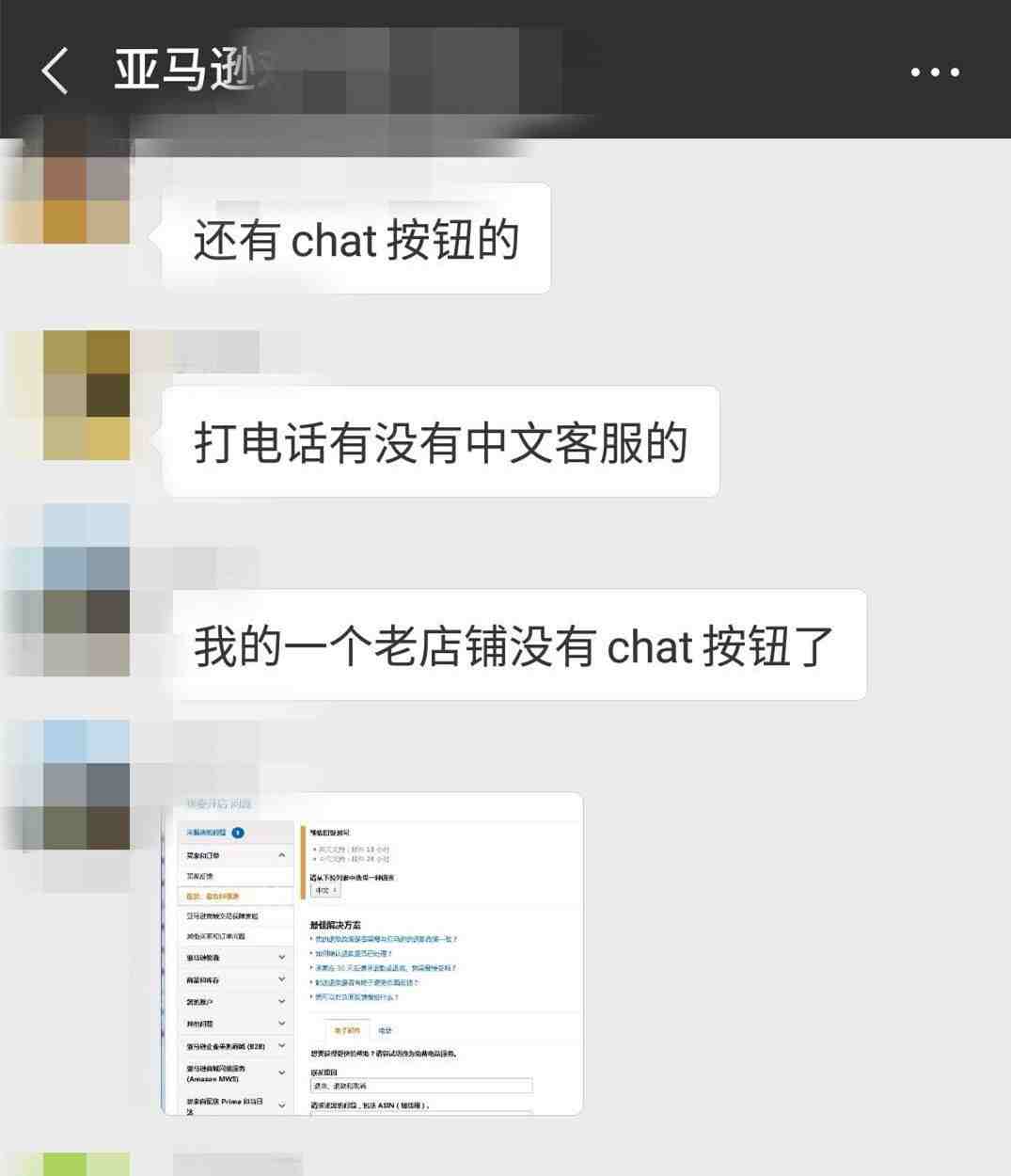Open the three-dot chat options menu
The height and width of the screenshot is (1176, 1011).
click(x=934, y=72)
